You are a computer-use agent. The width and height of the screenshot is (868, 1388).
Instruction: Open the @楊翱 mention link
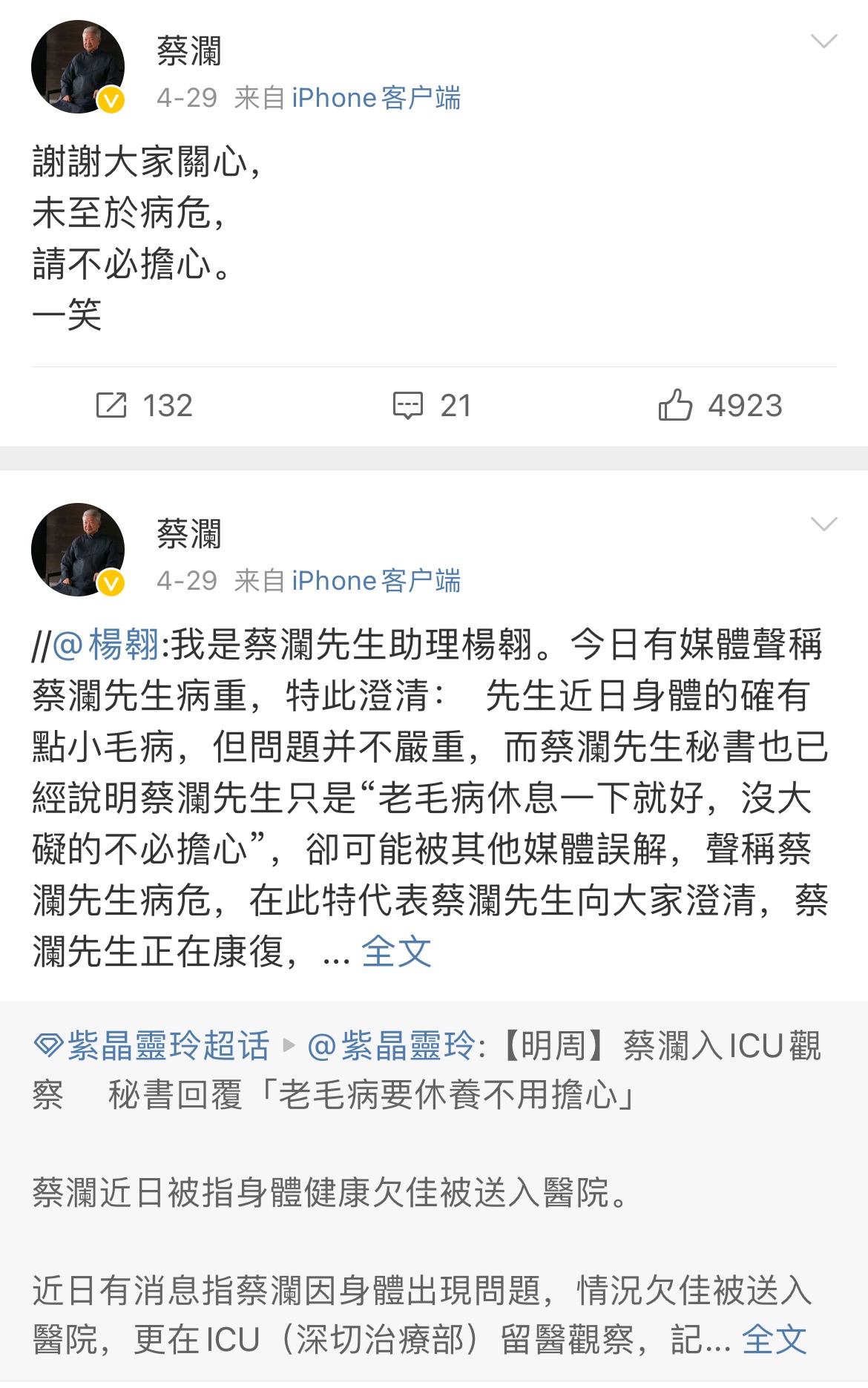click(106, 644)
